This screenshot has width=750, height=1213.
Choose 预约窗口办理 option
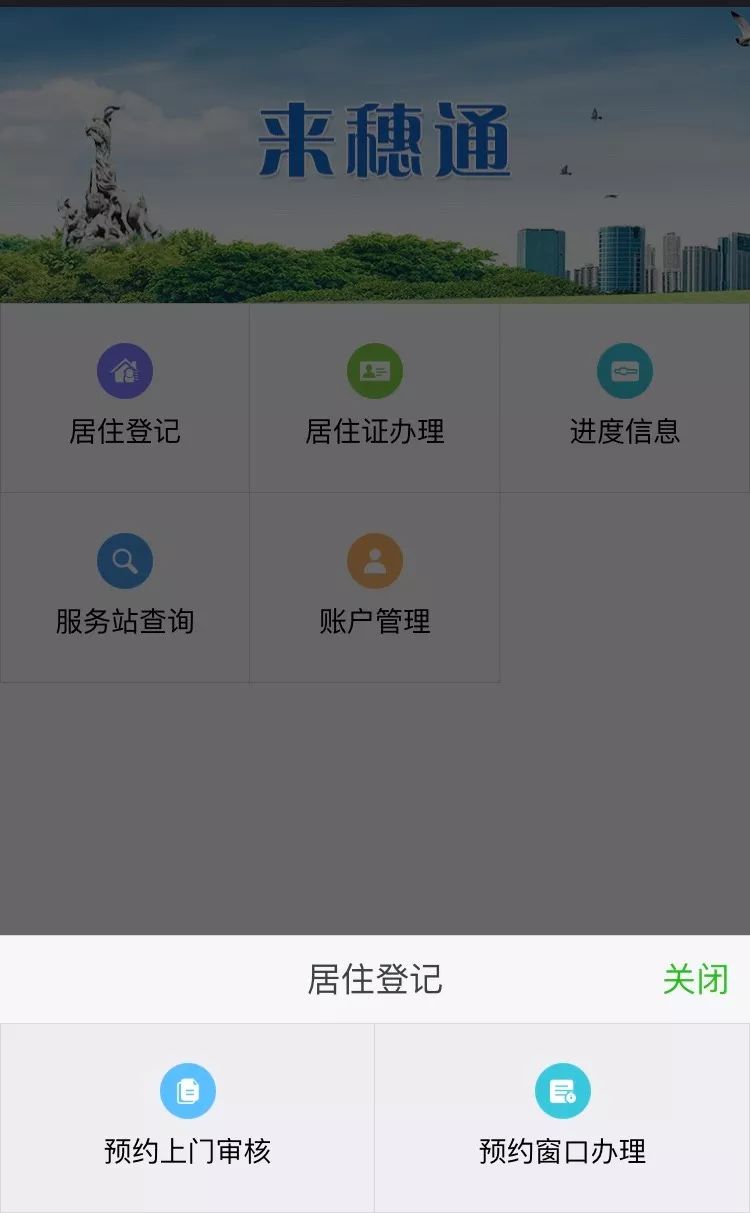562,1116
